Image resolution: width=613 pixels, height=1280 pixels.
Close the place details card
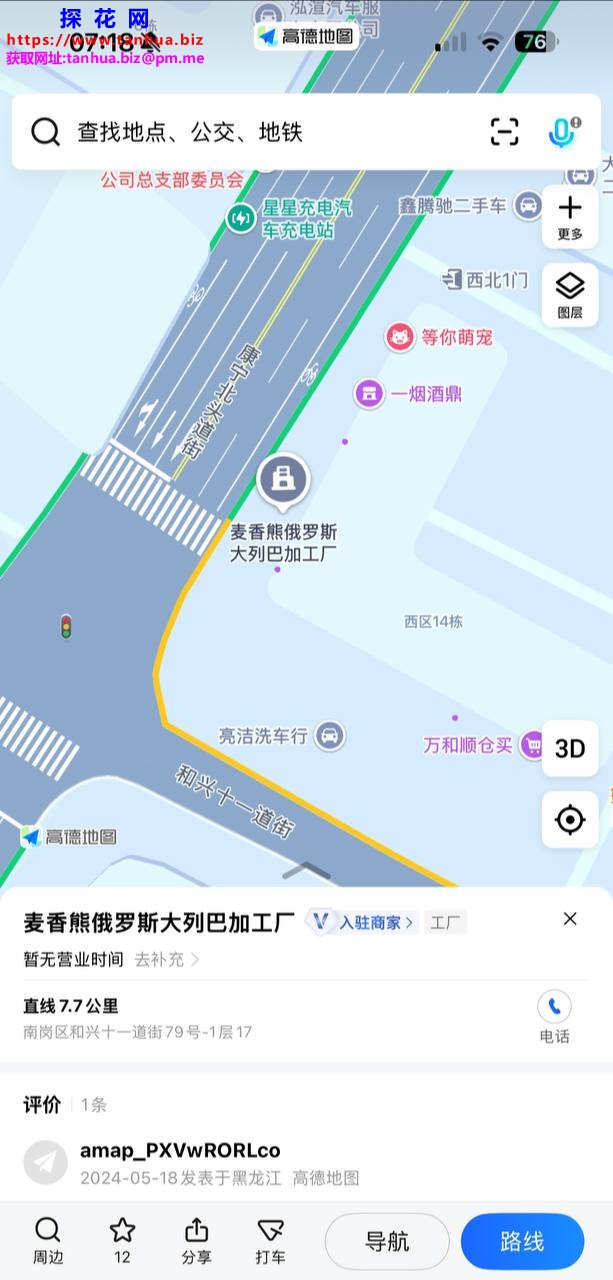[570, 918]
